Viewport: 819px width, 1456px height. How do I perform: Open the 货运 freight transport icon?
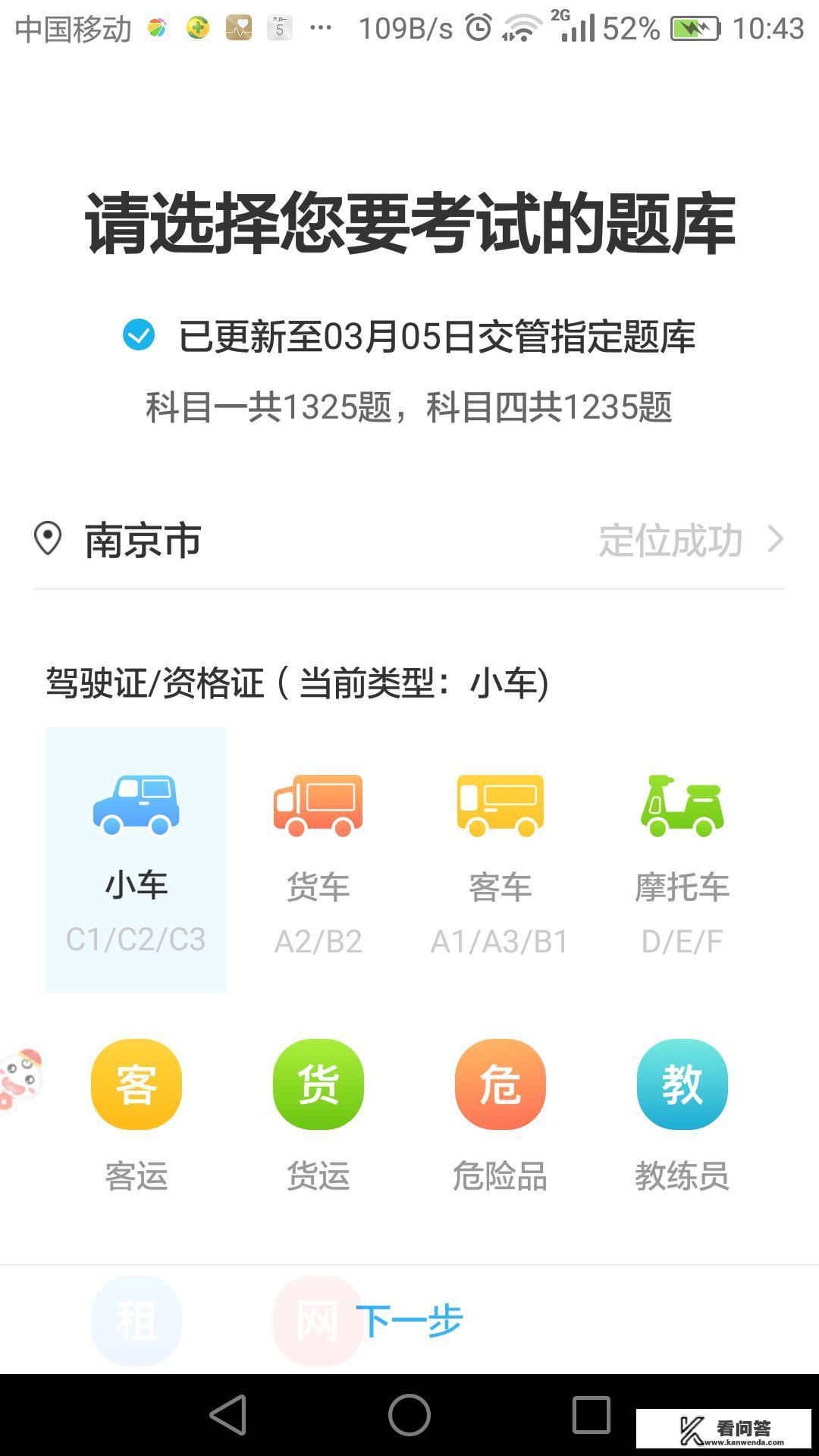[x=318, y=1084]
